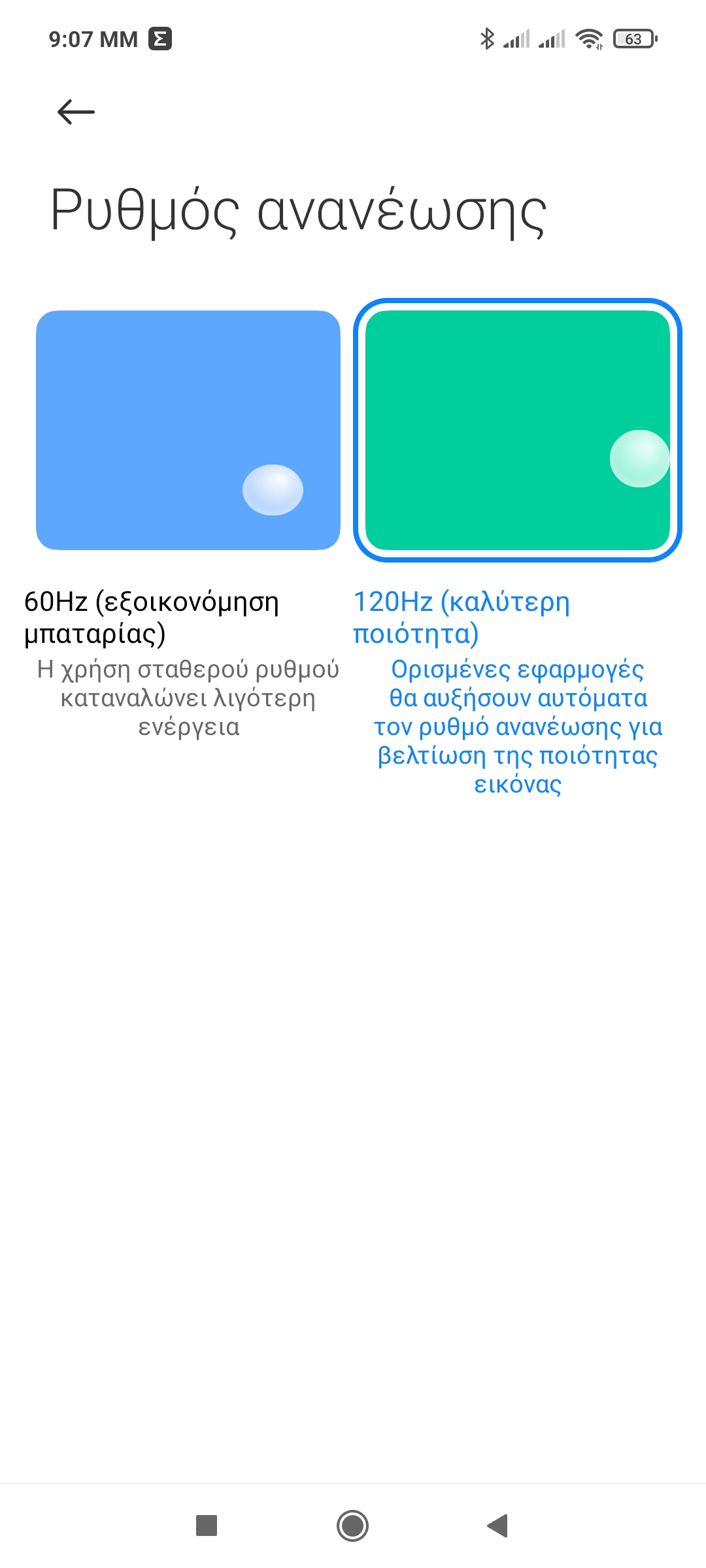Screen dimensions: 706x1568
Task: Select the 60Hz battery saver option
Action: (188, 430)
